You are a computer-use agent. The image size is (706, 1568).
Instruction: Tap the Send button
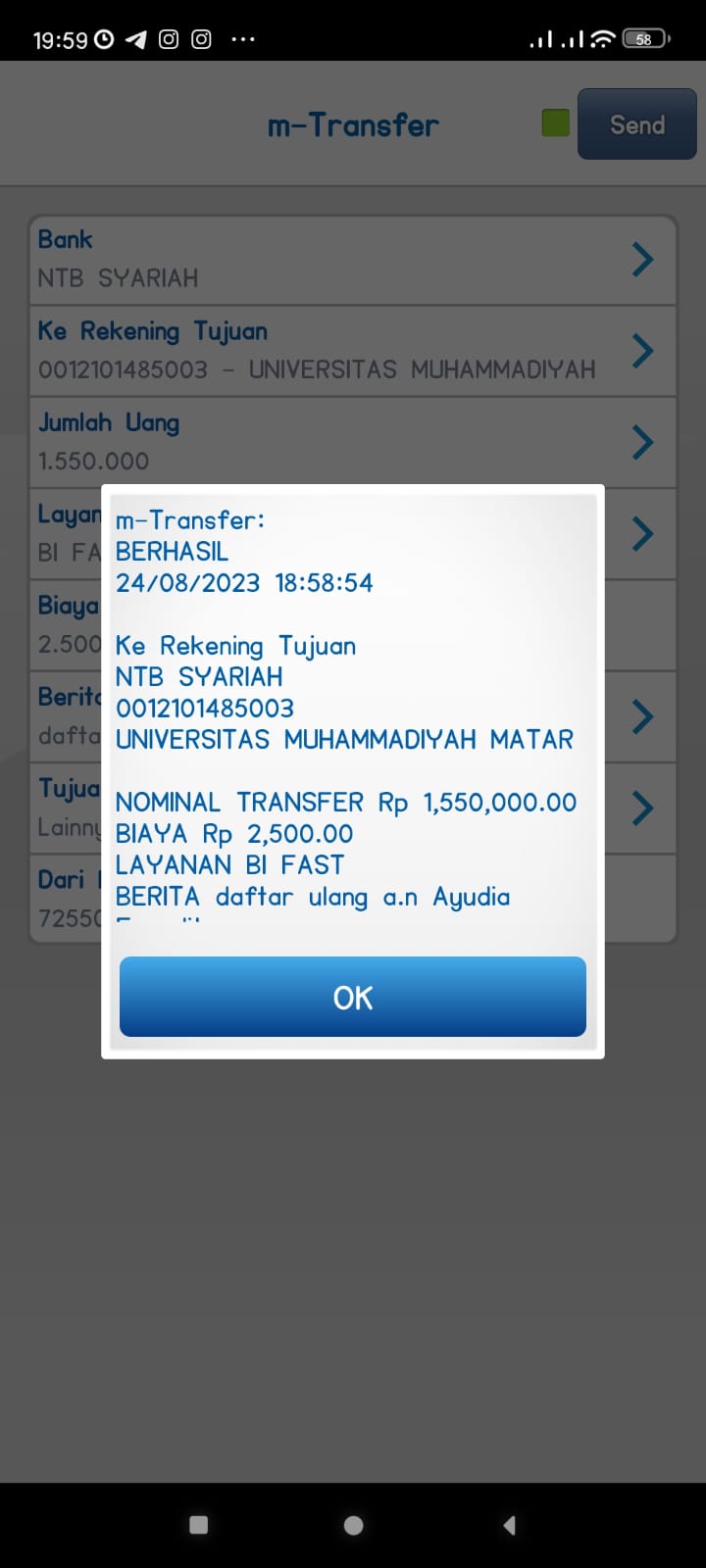tap(636, 124)
